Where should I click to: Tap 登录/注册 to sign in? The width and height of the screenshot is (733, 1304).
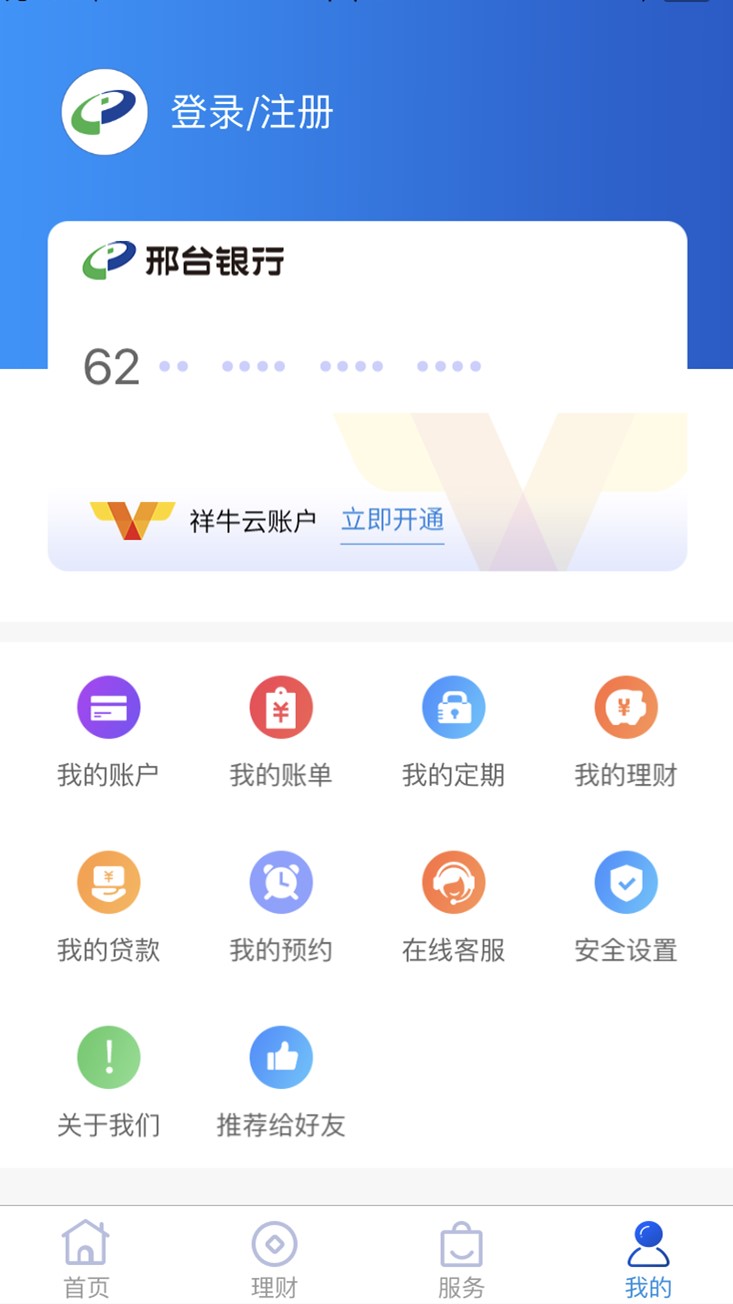(x=252, y=112)
